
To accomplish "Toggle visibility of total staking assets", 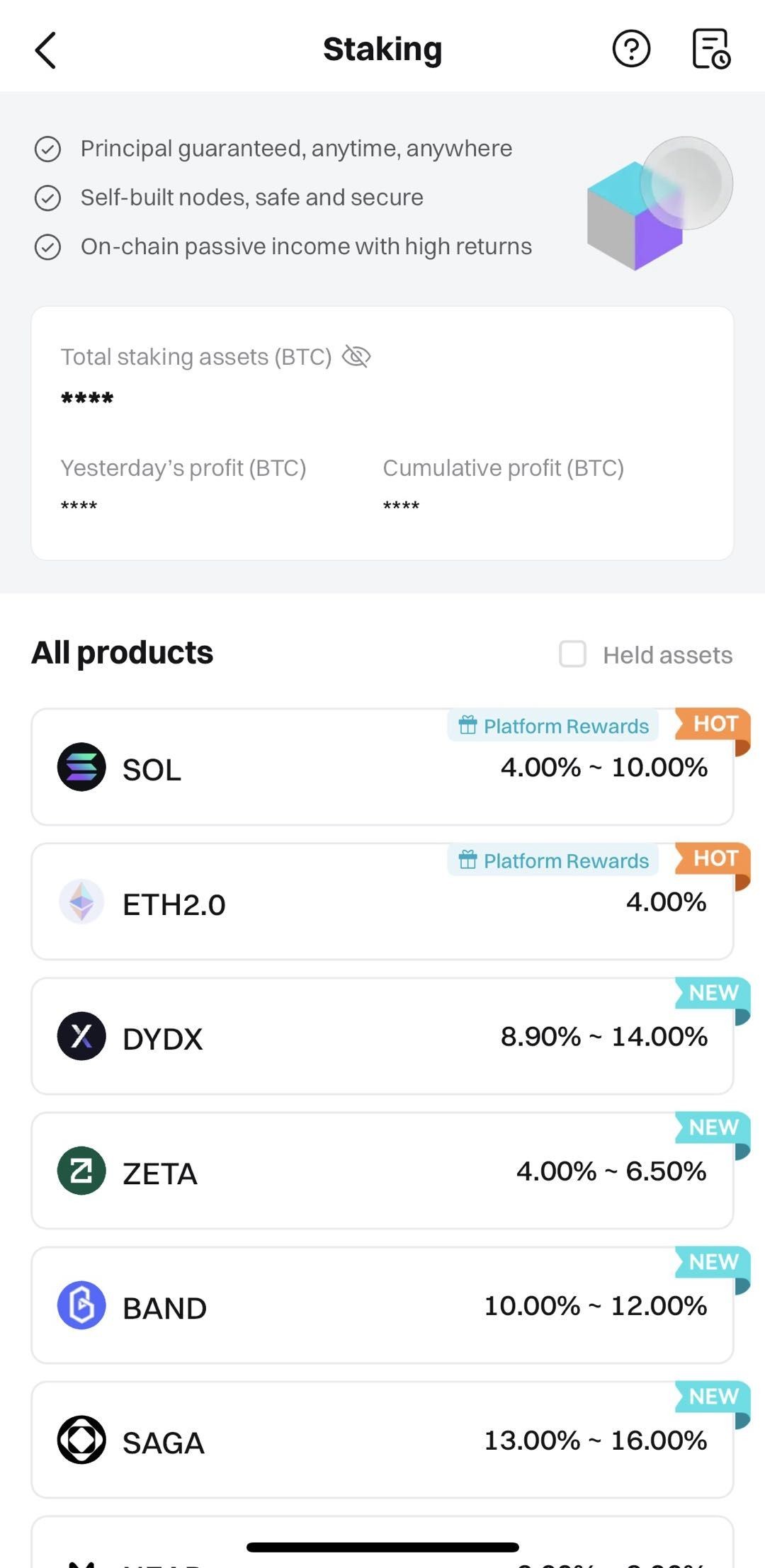I will [x=356, y=356].
